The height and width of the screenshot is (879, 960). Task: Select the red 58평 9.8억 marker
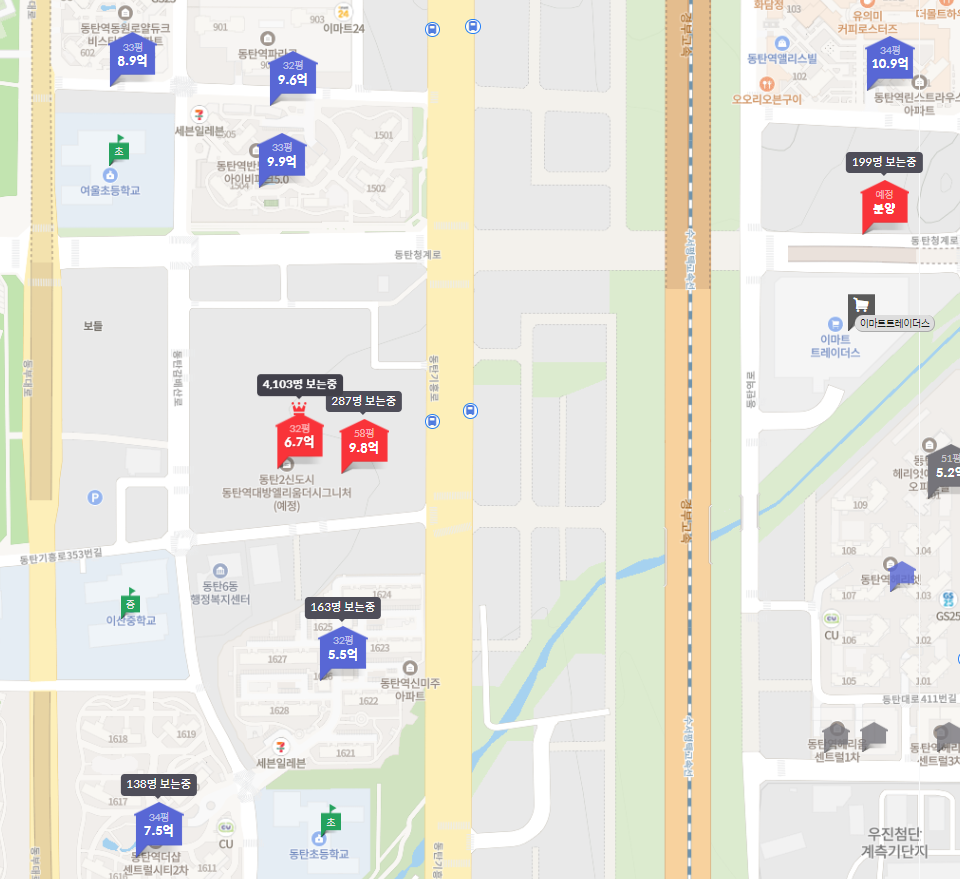click(363, 444)
